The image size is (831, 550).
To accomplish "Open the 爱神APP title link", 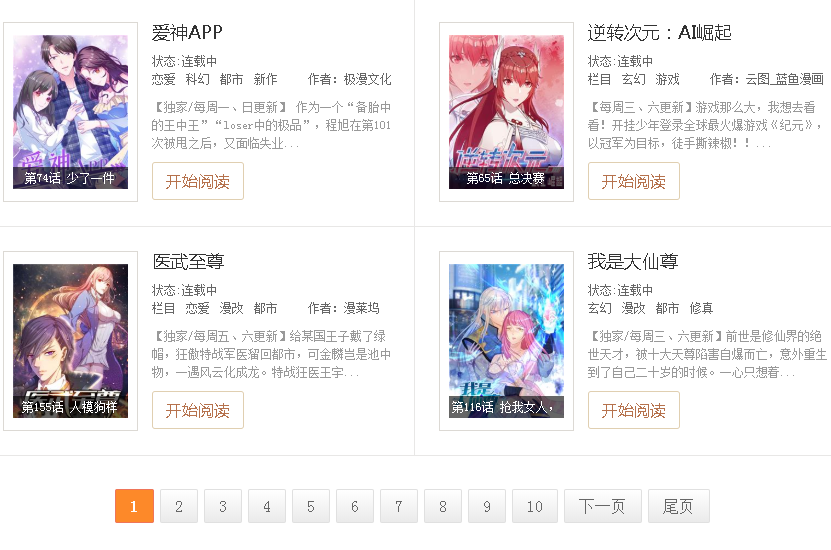I will [187, 33].
